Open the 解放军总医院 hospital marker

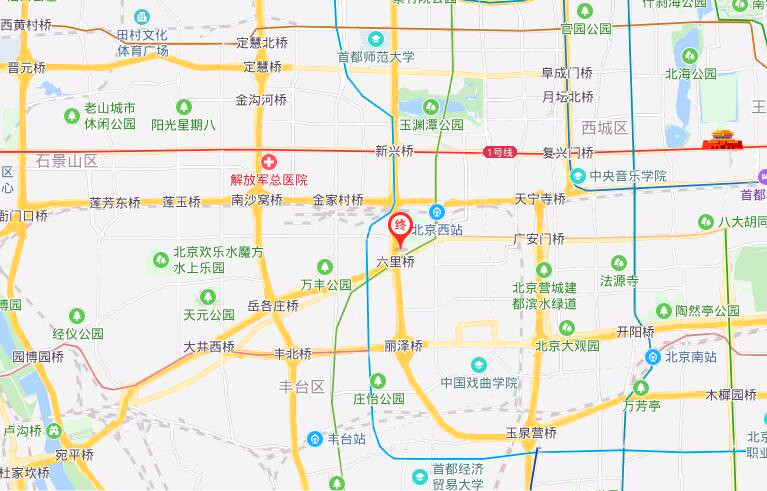[268, 162]
